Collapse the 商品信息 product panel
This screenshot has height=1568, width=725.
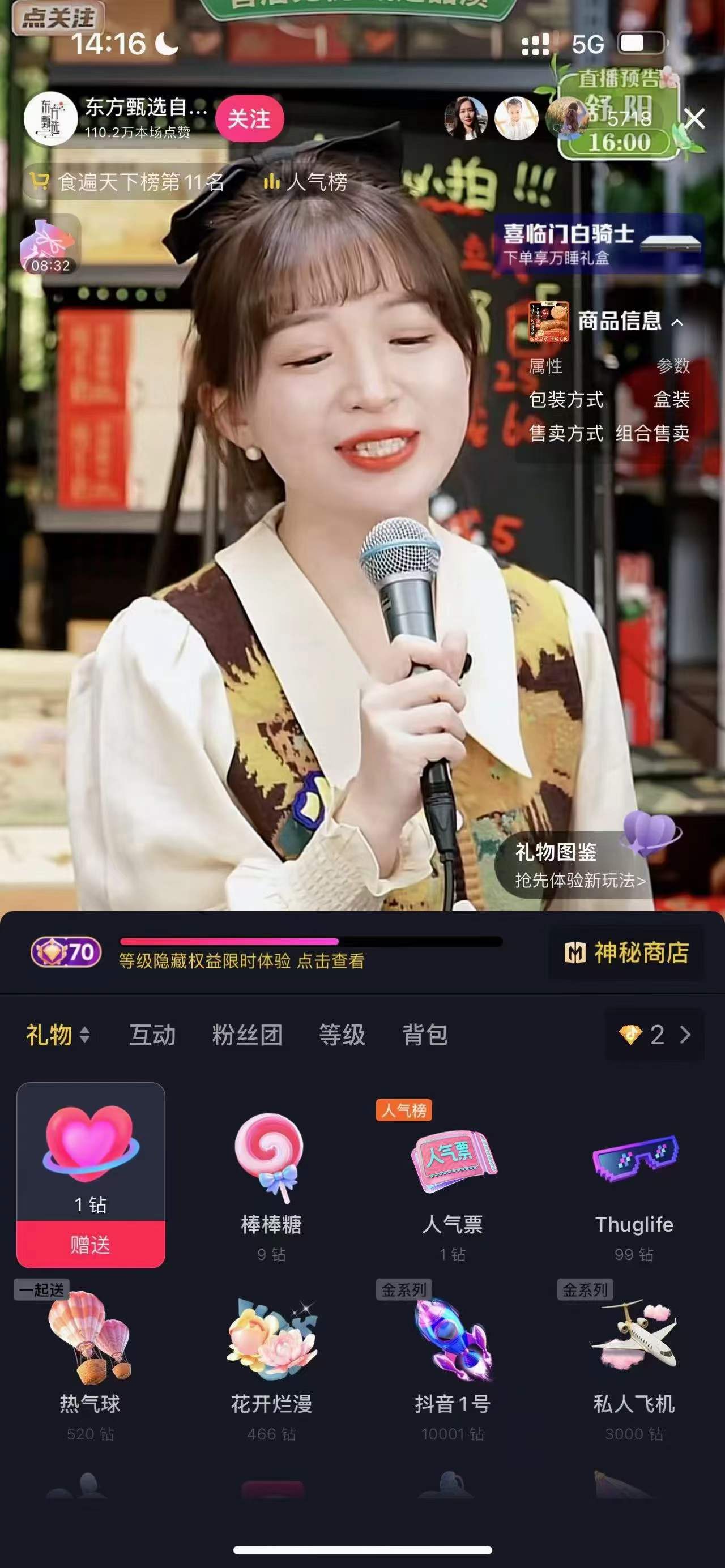677,322
